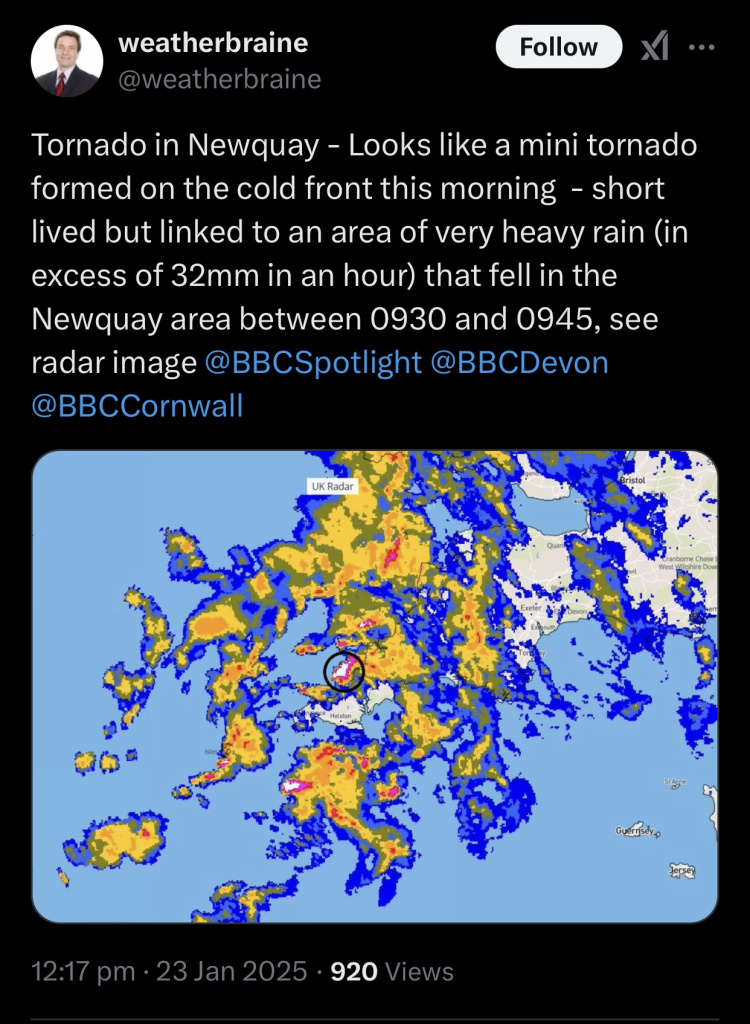Open the post's three-dot overflow menu
The width and height of the screenshot is (750, 1024).
[703, 47]
